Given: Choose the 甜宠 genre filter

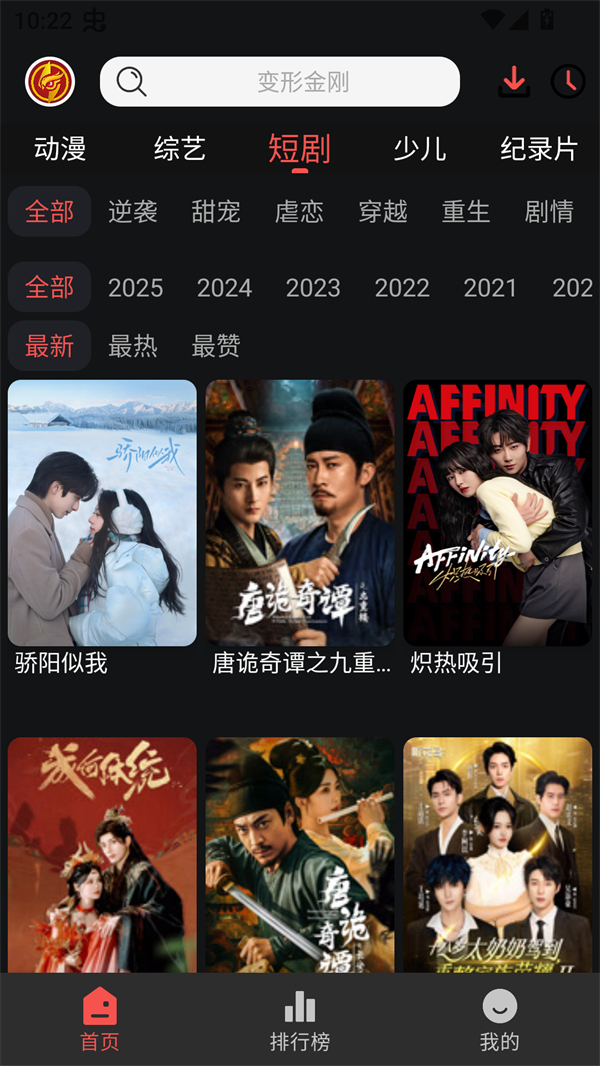Looking at the screenshot, I should 216,211.
